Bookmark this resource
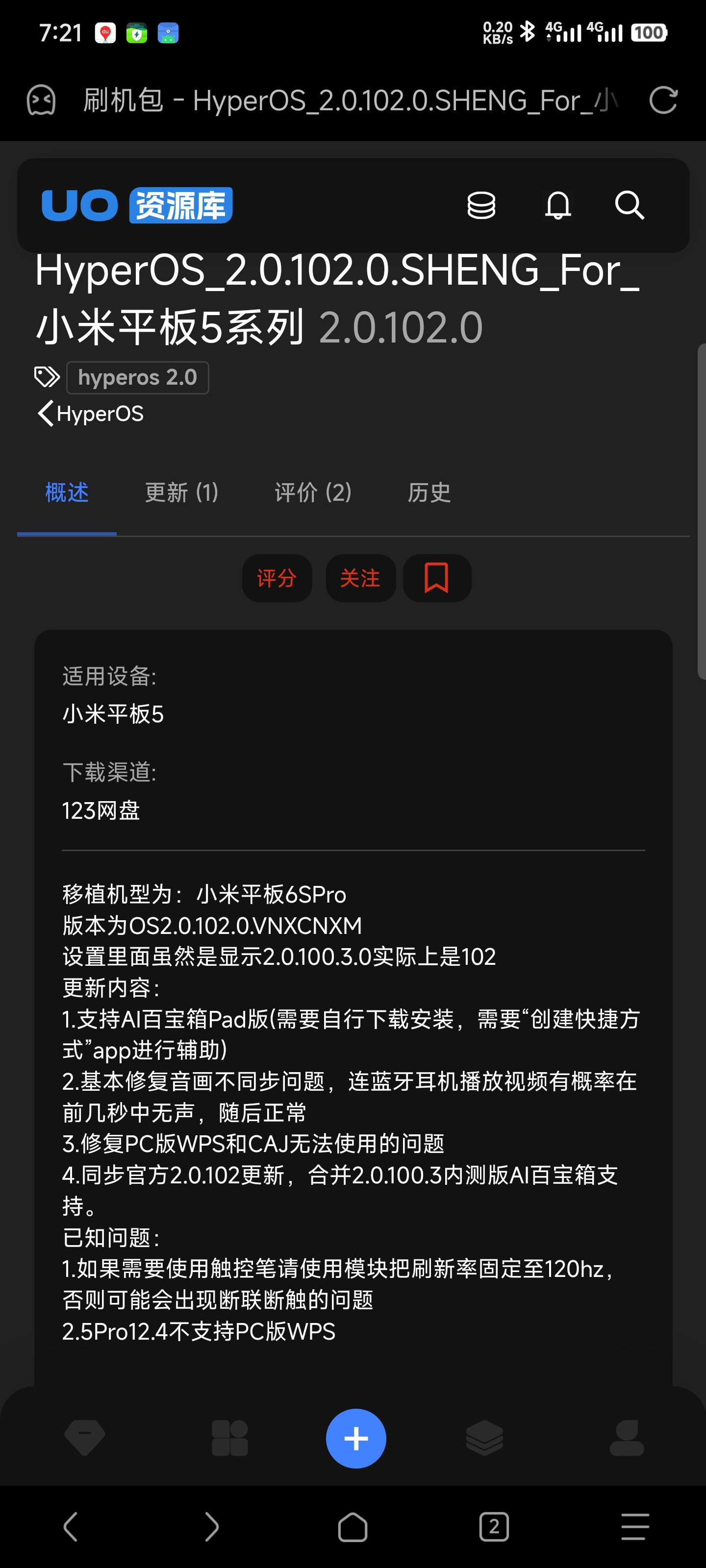Image resolution: width=706 pixels, height=1568 pixels. (436, 578)
